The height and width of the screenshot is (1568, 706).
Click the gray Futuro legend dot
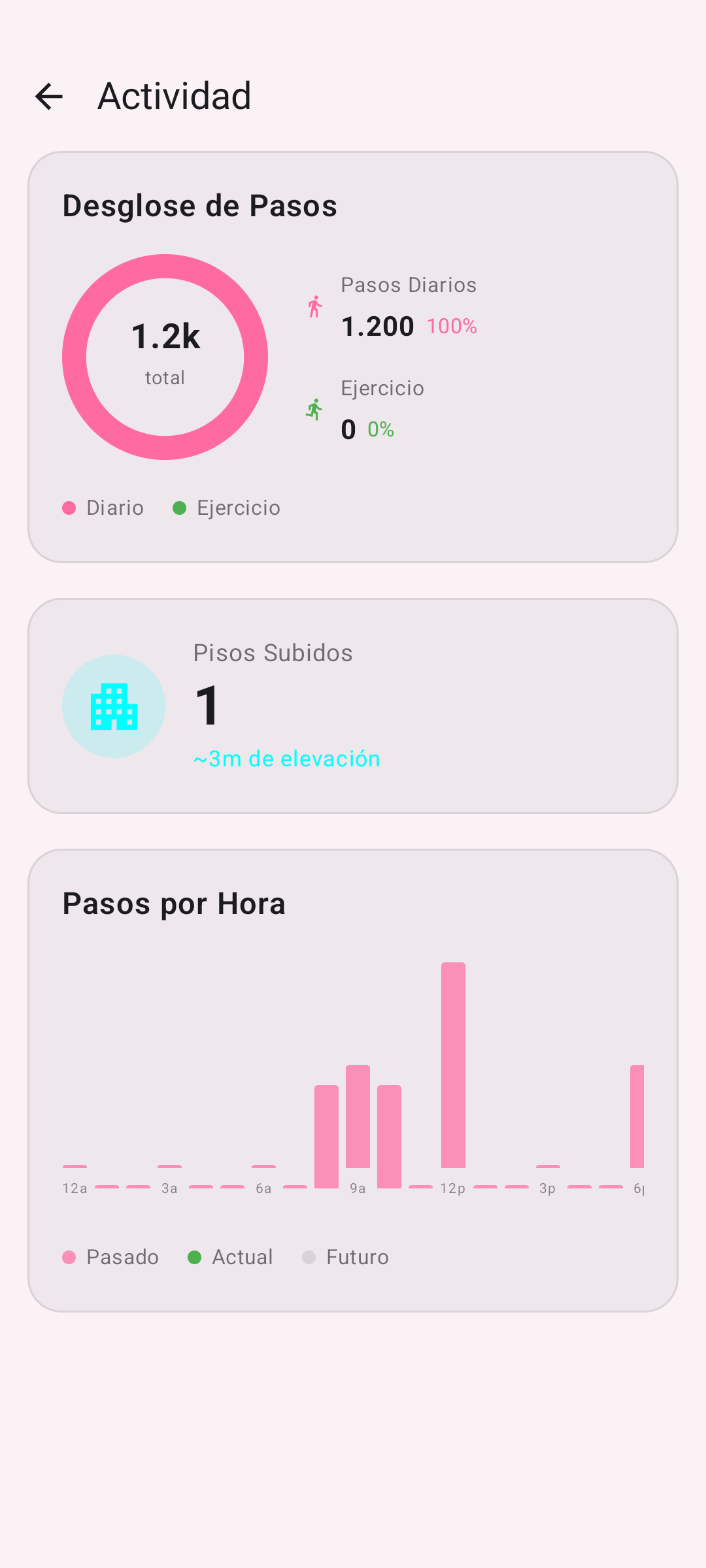click(x=309, y=1256)
